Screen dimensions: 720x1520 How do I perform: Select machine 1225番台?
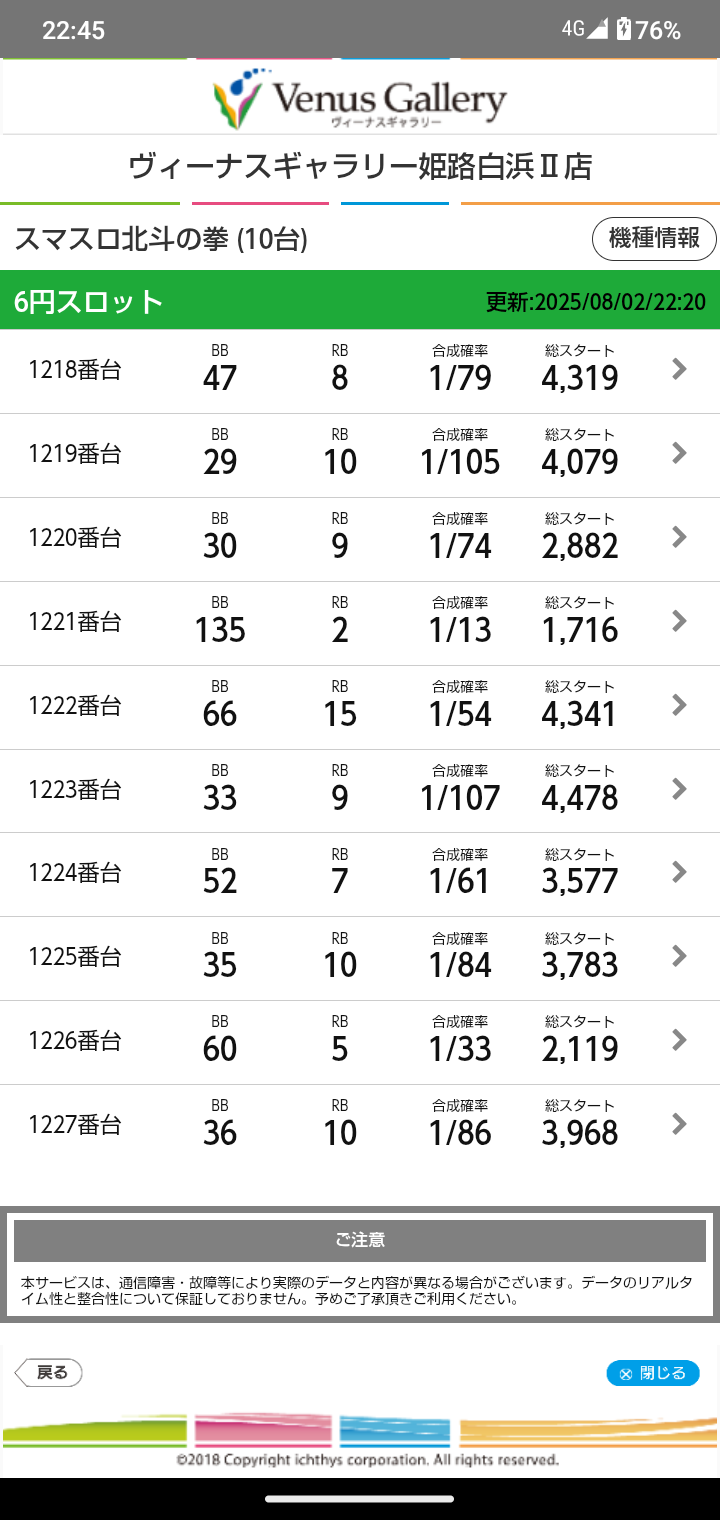(360, 959)
